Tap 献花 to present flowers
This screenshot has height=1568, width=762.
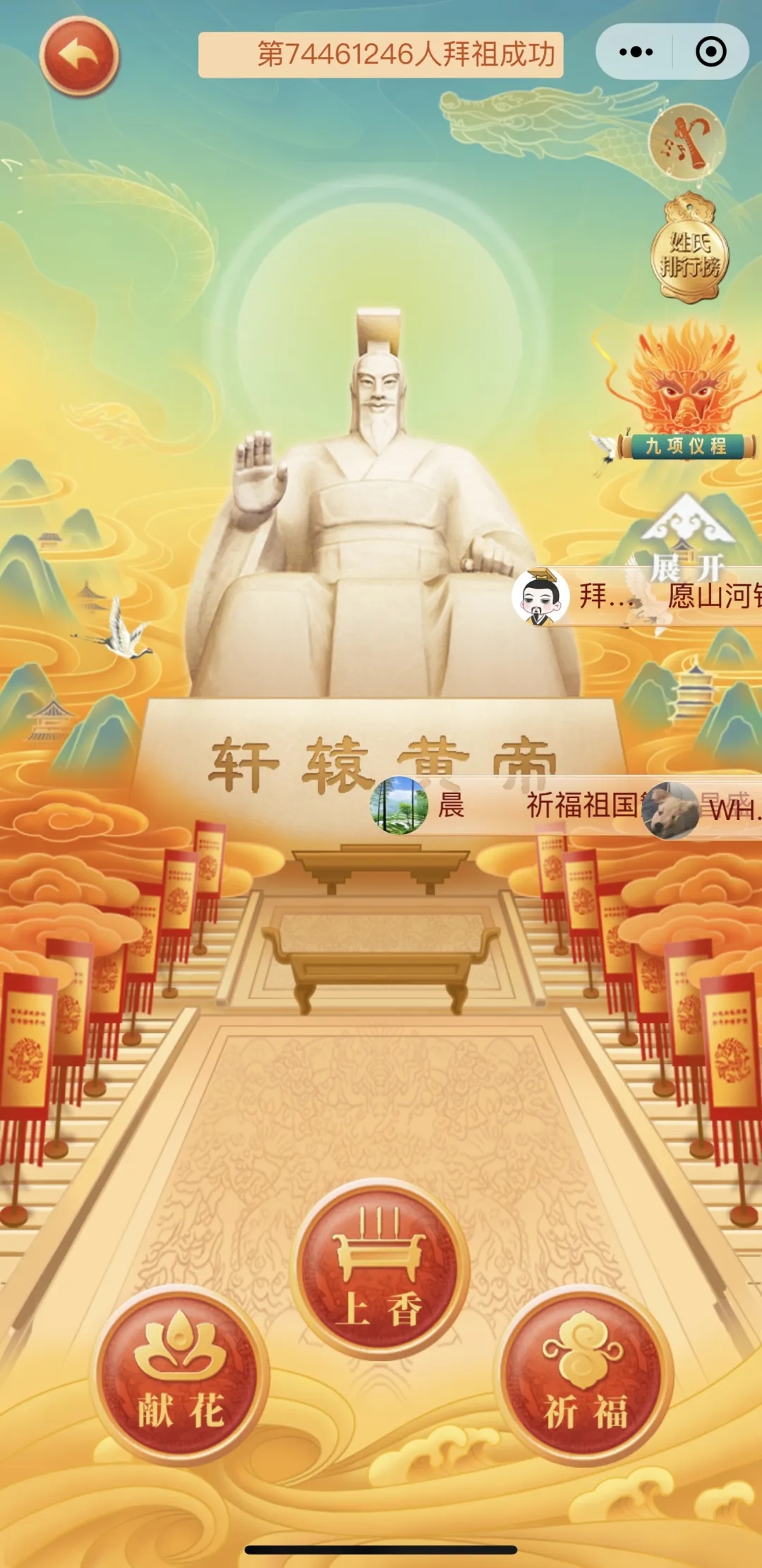pos(181,1376)
